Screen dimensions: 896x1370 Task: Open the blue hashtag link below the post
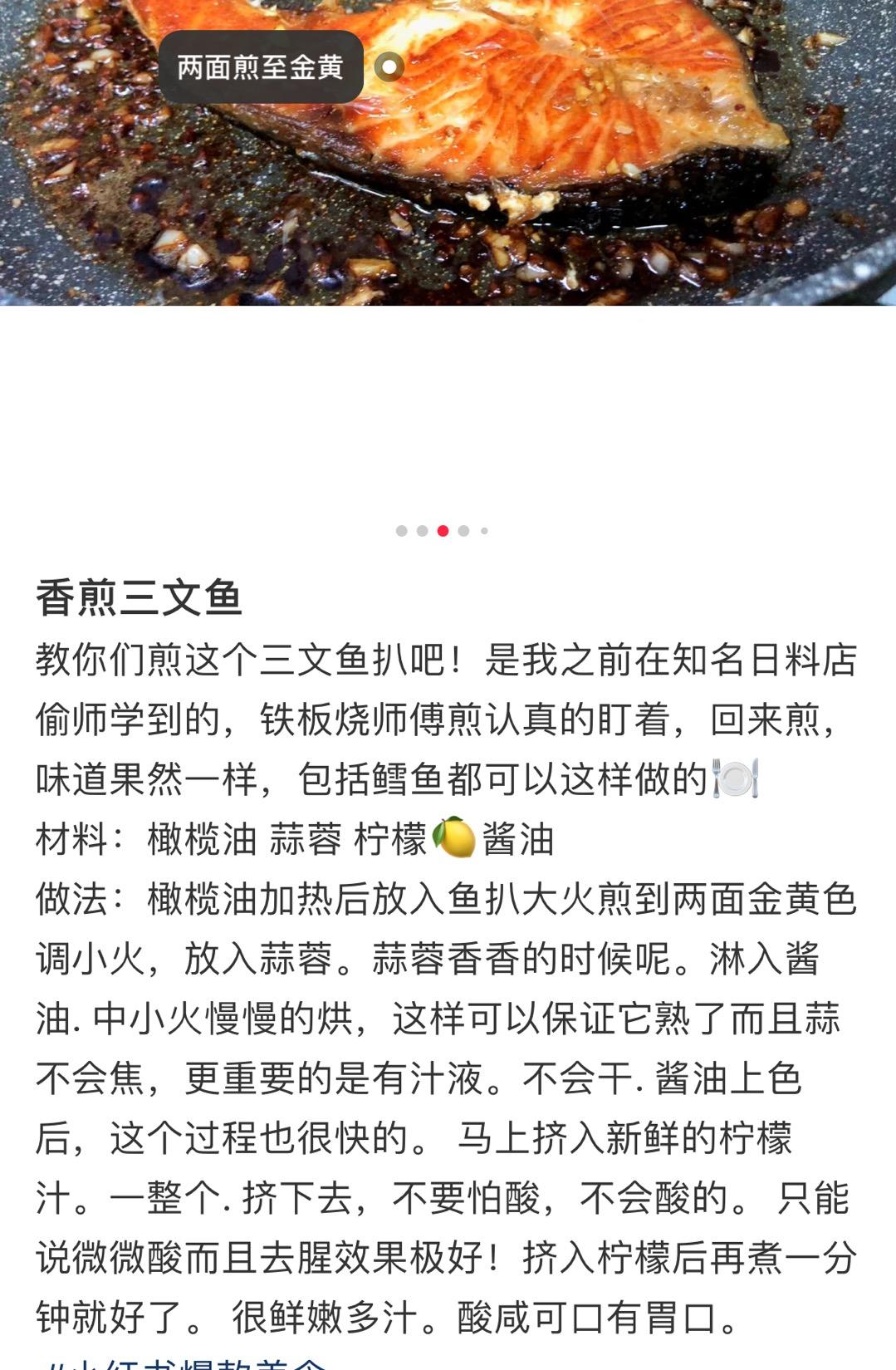click(x=183, y=1363)
